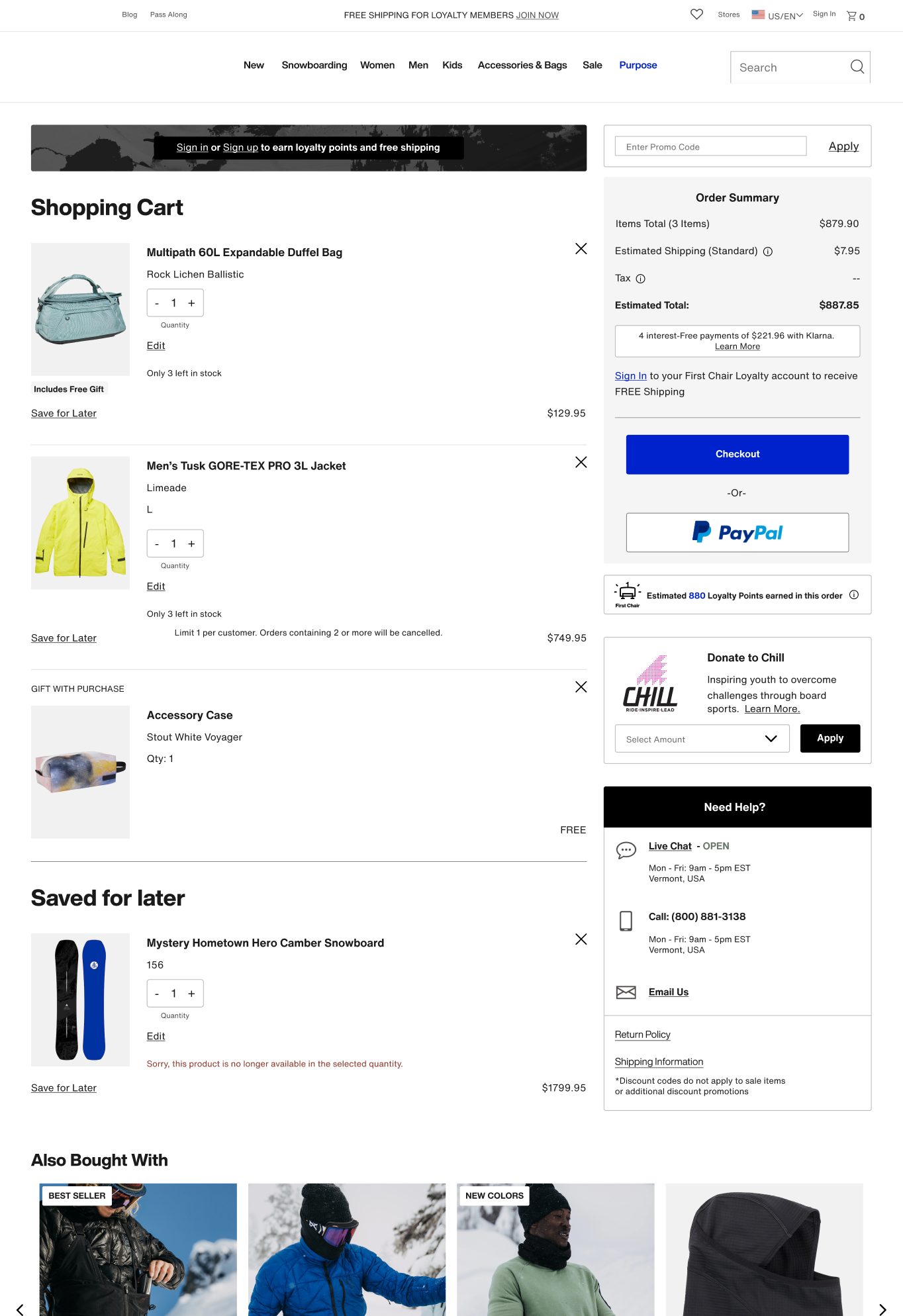
Task: Enter a promo code
Action: [710, 146]
